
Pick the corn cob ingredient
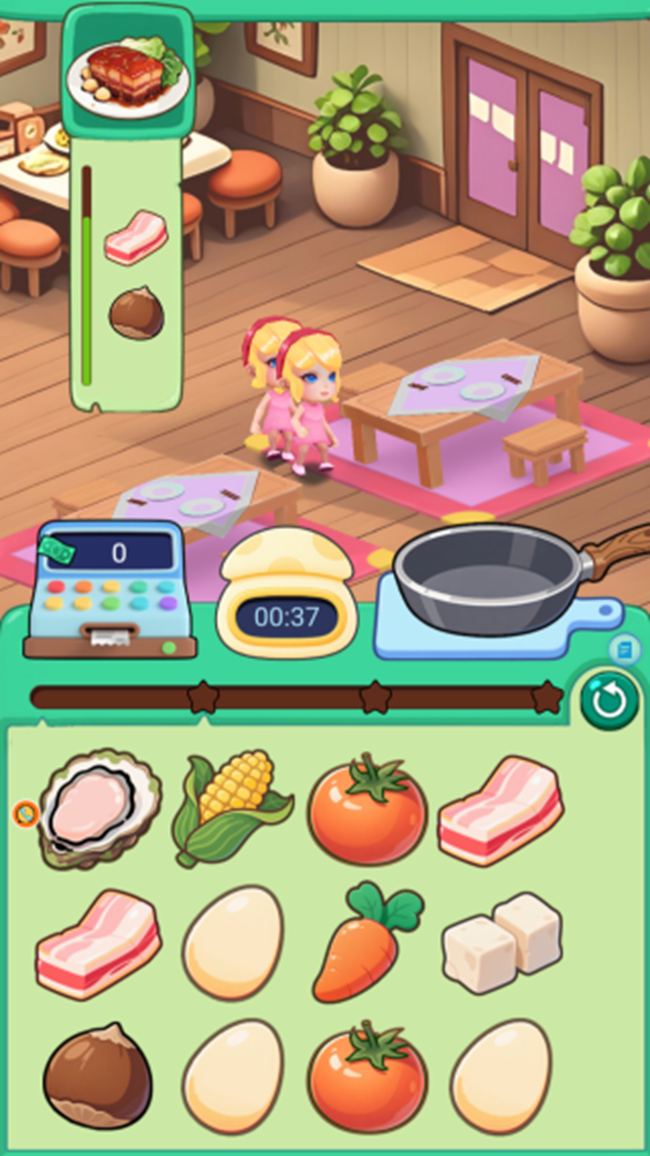[232, 807]
